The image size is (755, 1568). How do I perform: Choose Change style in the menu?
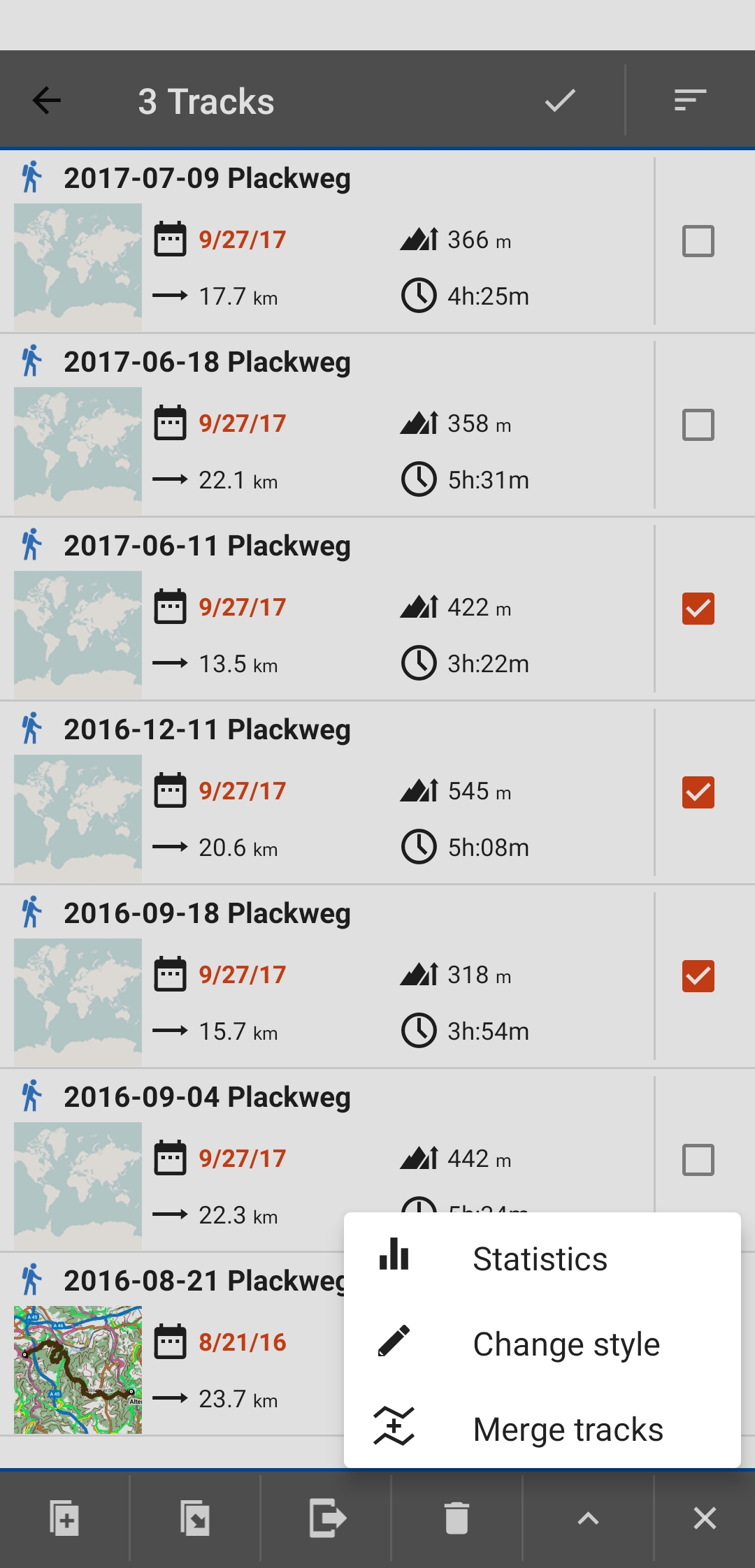(x=566, y=1344)
